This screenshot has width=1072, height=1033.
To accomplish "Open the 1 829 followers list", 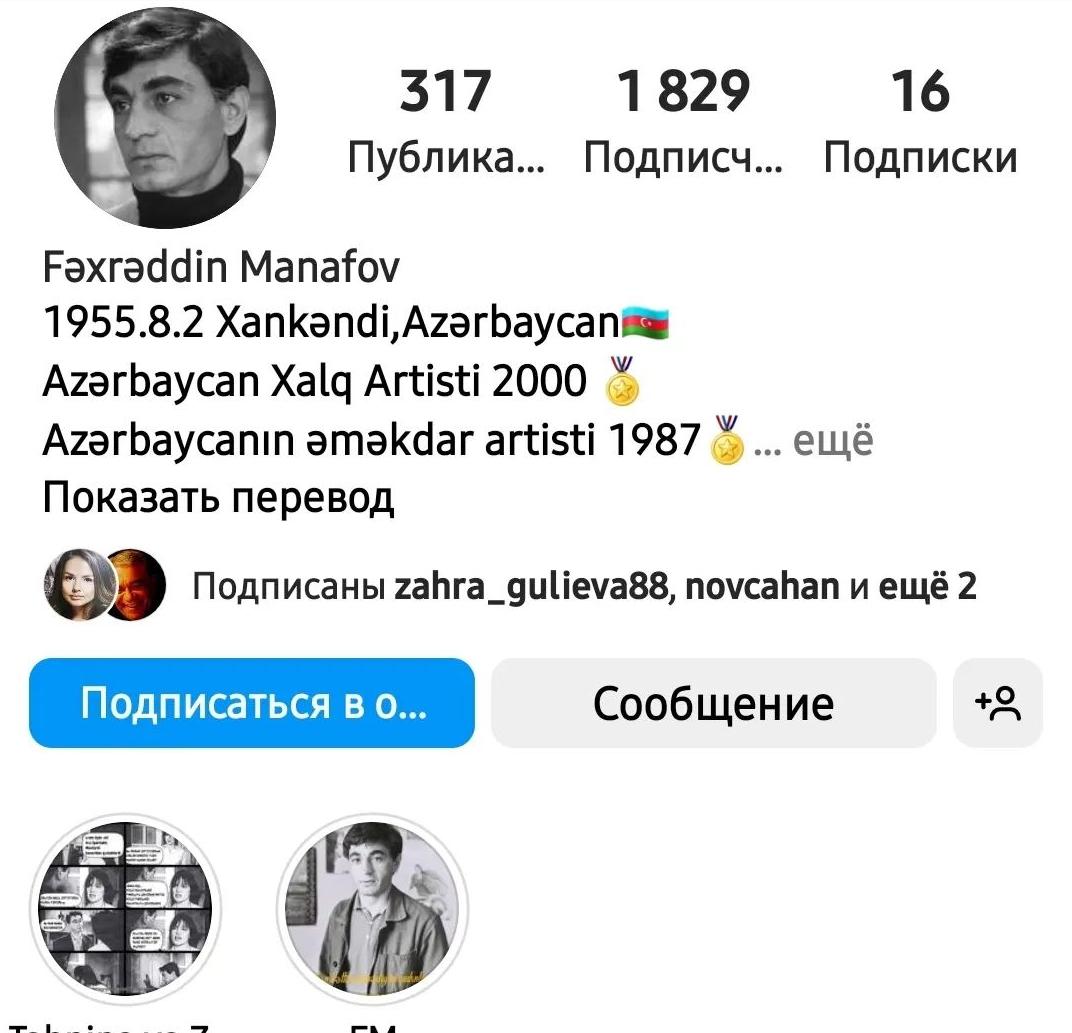I will 684,122.
